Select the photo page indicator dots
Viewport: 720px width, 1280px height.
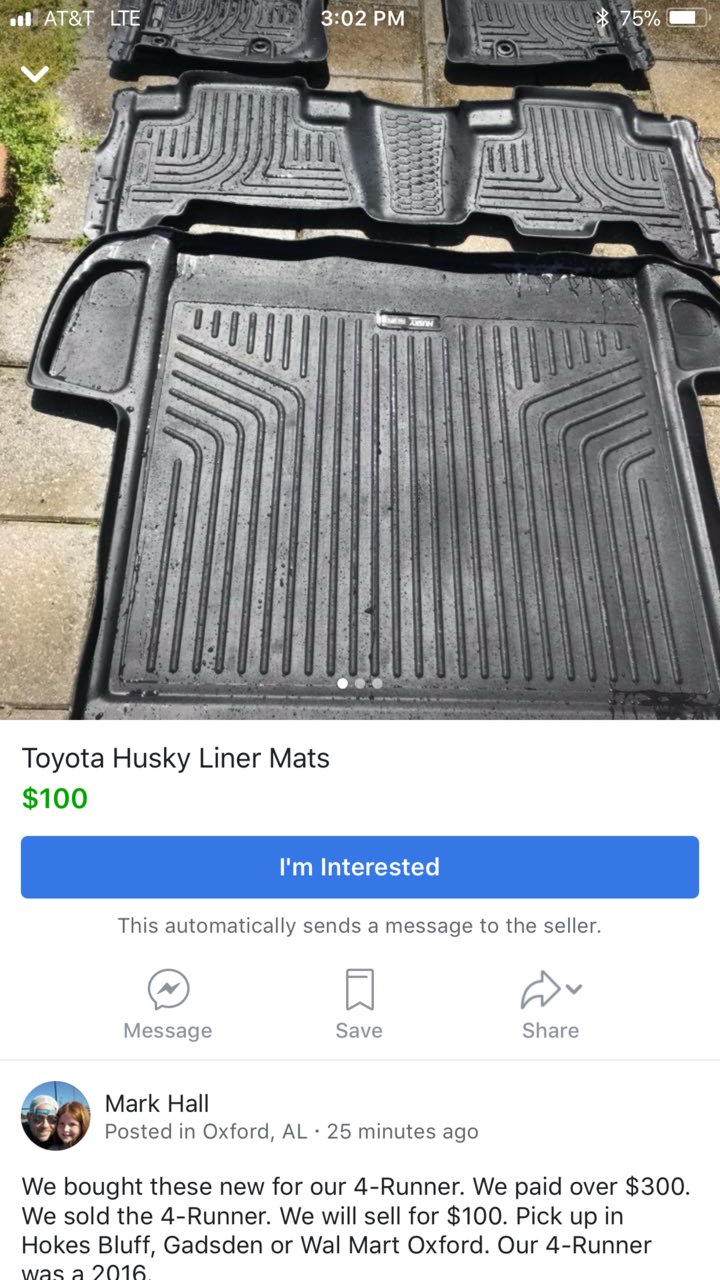(x=360, y=683)
